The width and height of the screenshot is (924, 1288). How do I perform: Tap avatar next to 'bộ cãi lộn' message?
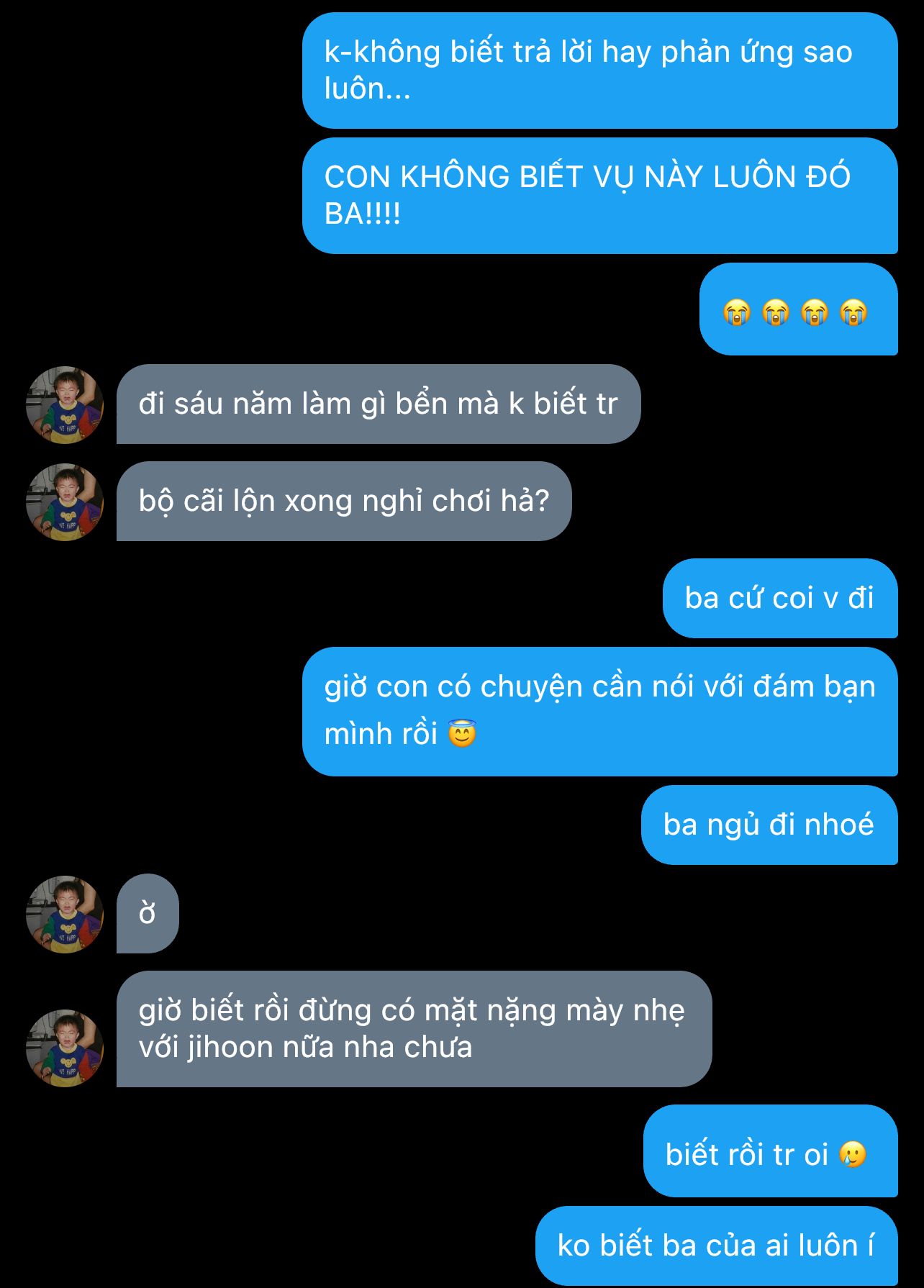pyautogui.click(x=65, y=502)
